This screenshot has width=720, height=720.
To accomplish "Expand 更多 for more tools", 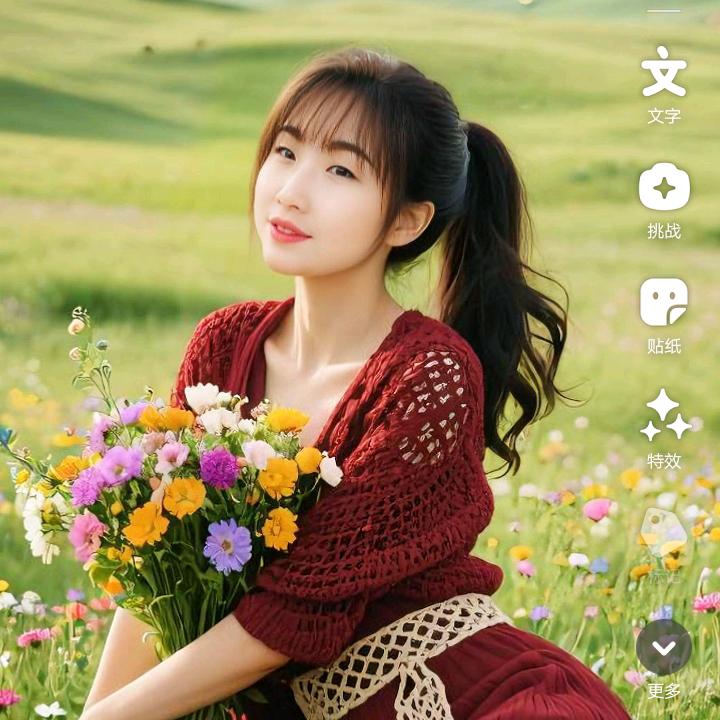I will tap(664, 647).
